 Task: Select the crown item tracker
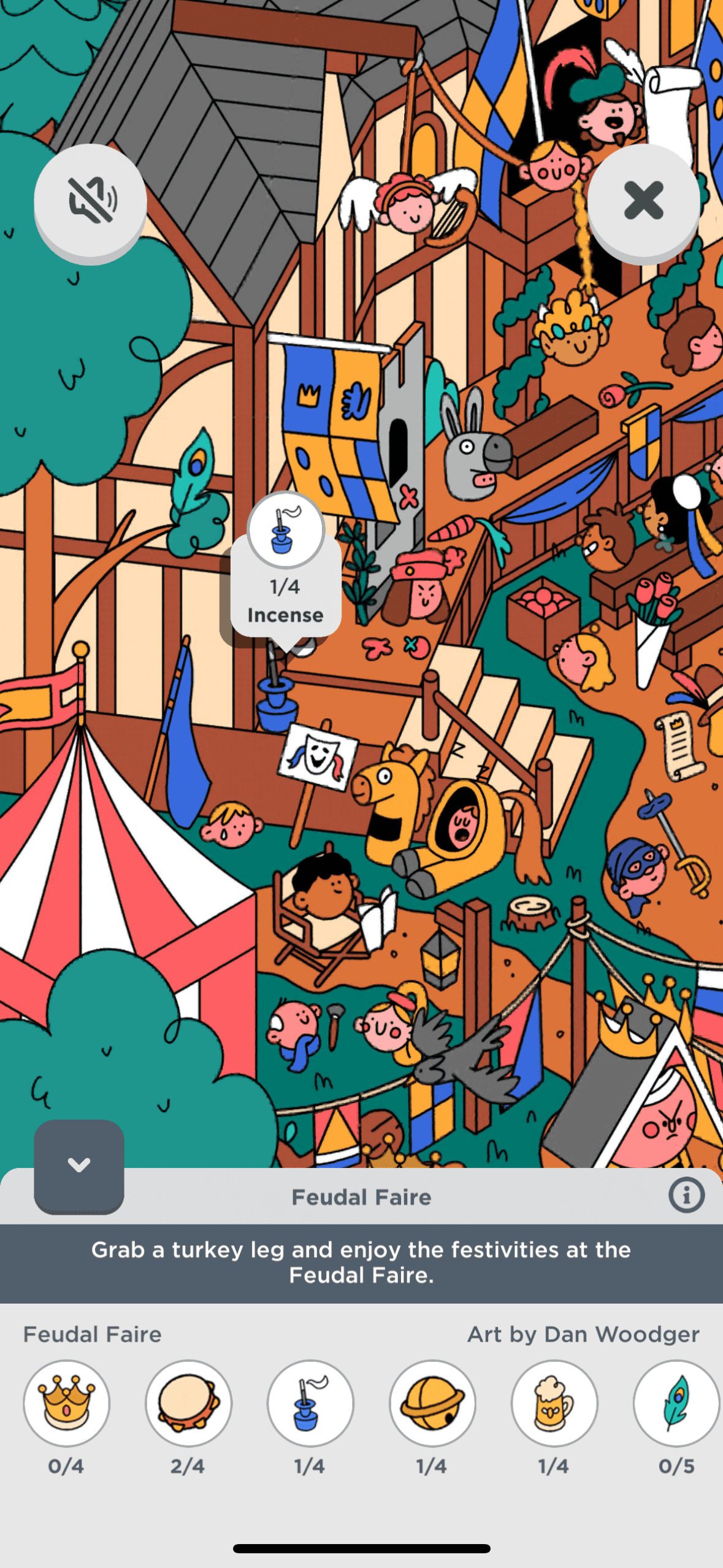pyautogui.click(x=66, y=1403)
